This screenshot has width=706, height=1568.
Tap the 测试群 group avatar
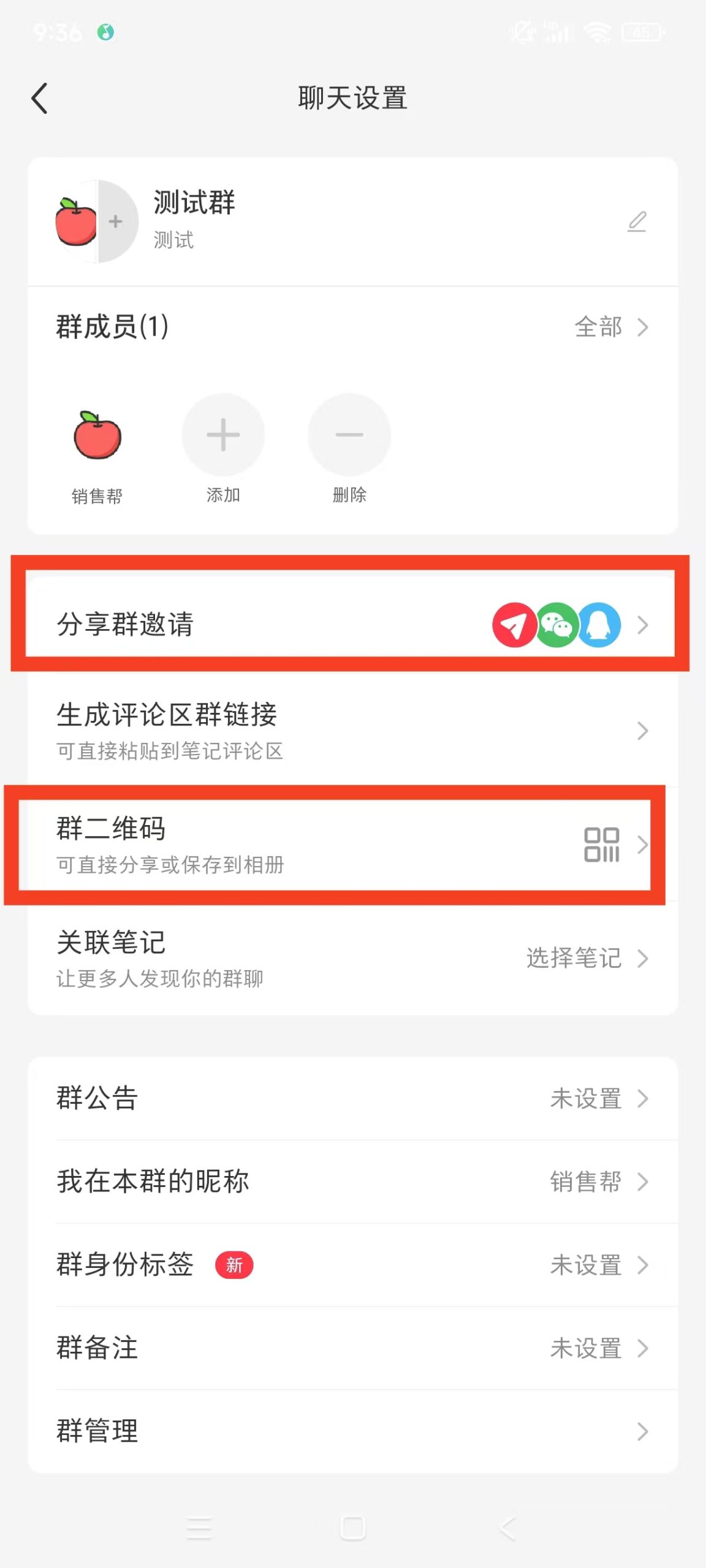click(96, 222)
